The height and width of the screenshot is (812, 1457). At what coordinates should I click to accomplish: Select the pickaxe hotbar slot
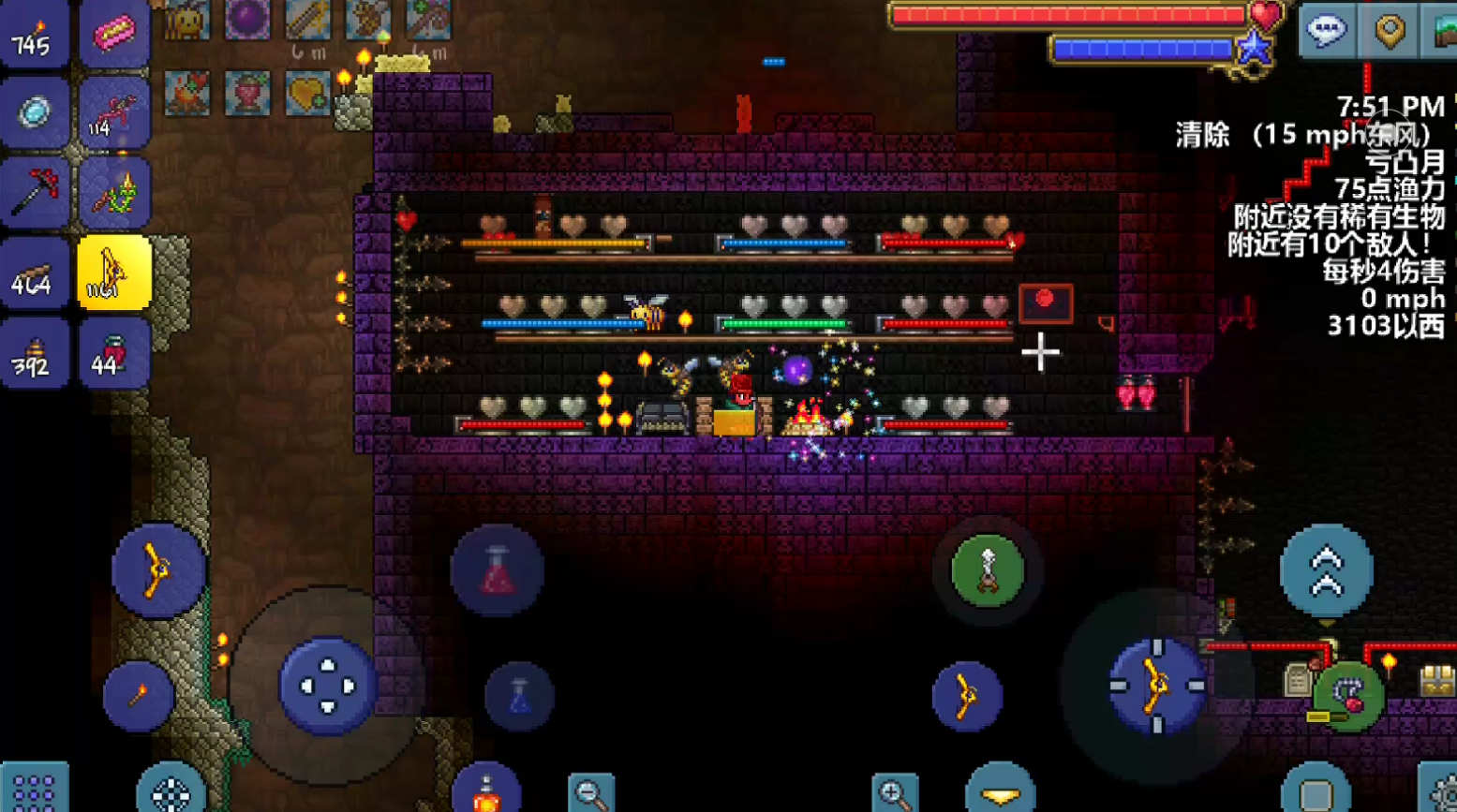(34, 192)
